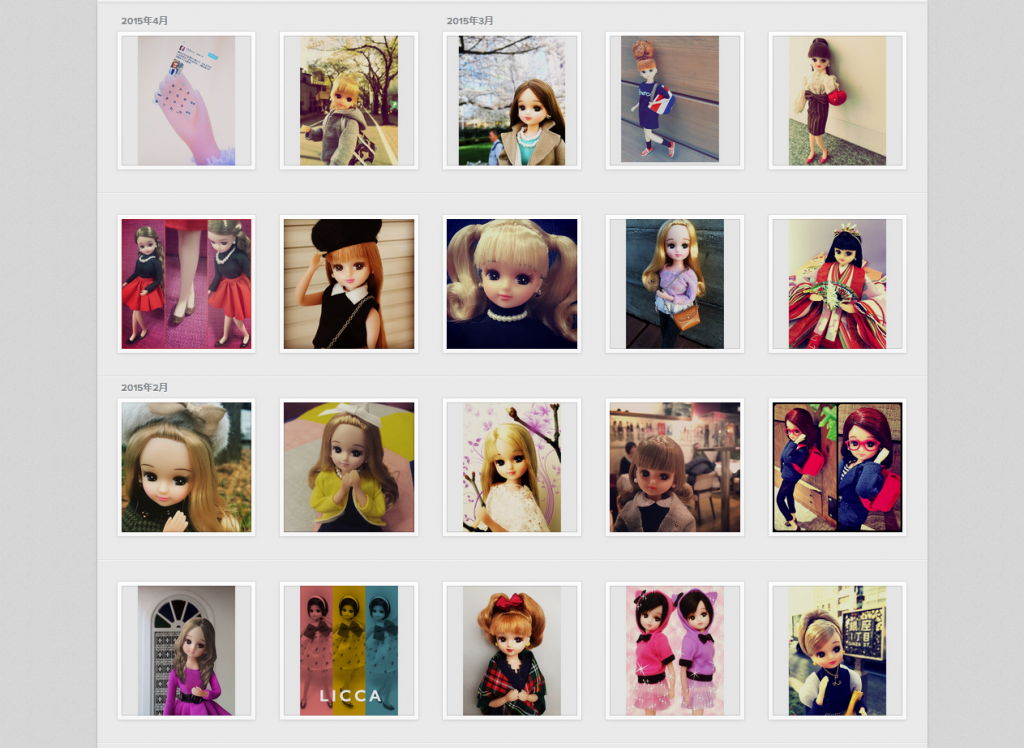Open blonde curly doll close-up

[512, 284]
